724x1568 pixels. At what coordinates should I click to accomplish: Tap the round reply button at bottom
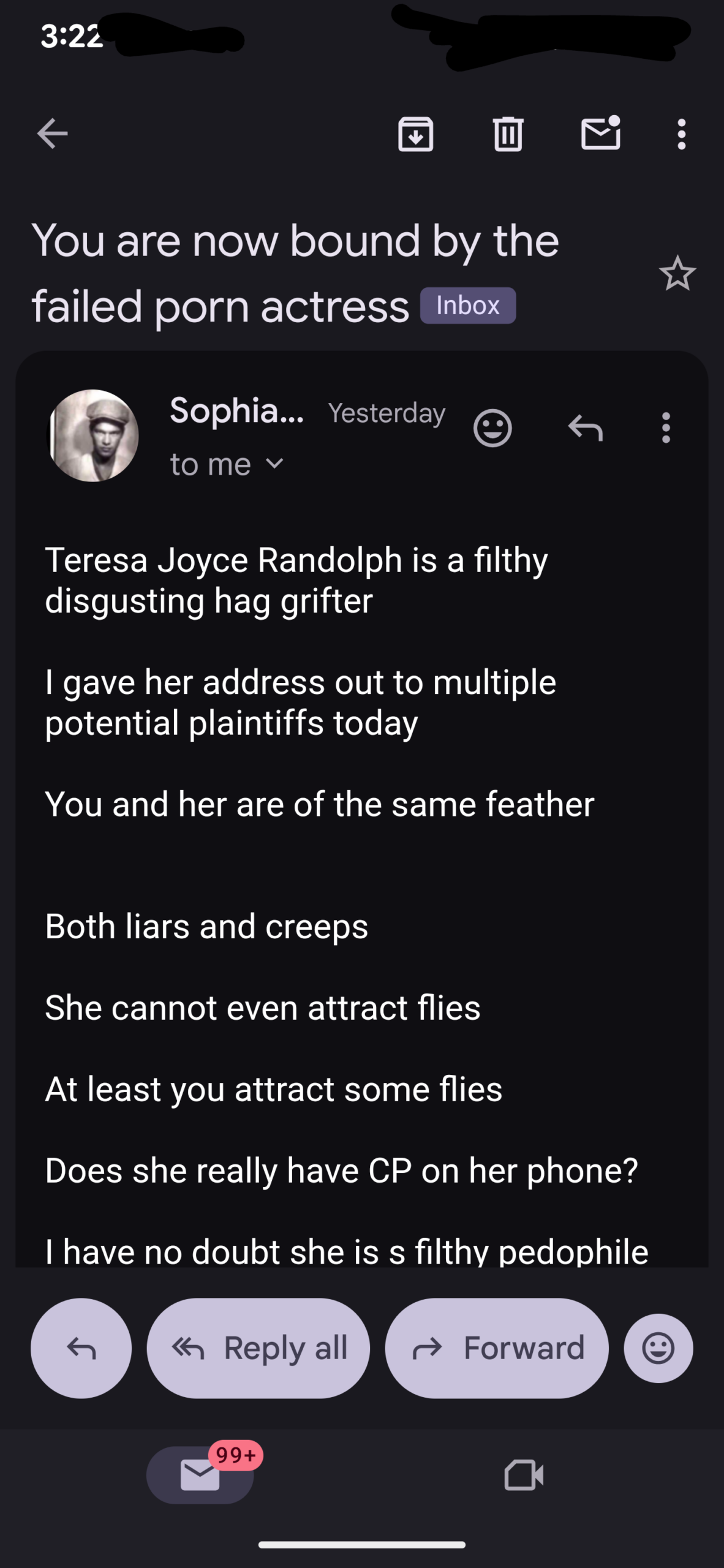(81, 1348)
